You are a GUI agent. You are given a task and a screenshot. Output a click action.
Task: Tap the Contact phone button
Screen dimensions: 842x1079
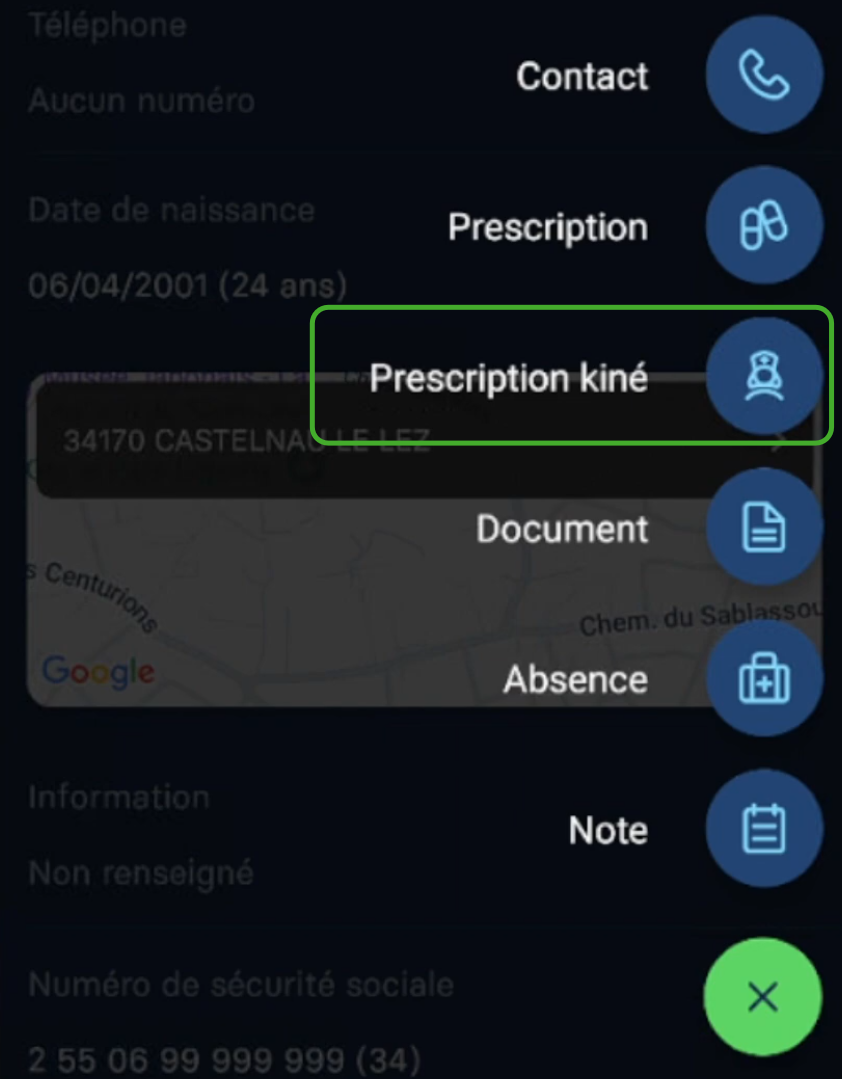(764, 75)
